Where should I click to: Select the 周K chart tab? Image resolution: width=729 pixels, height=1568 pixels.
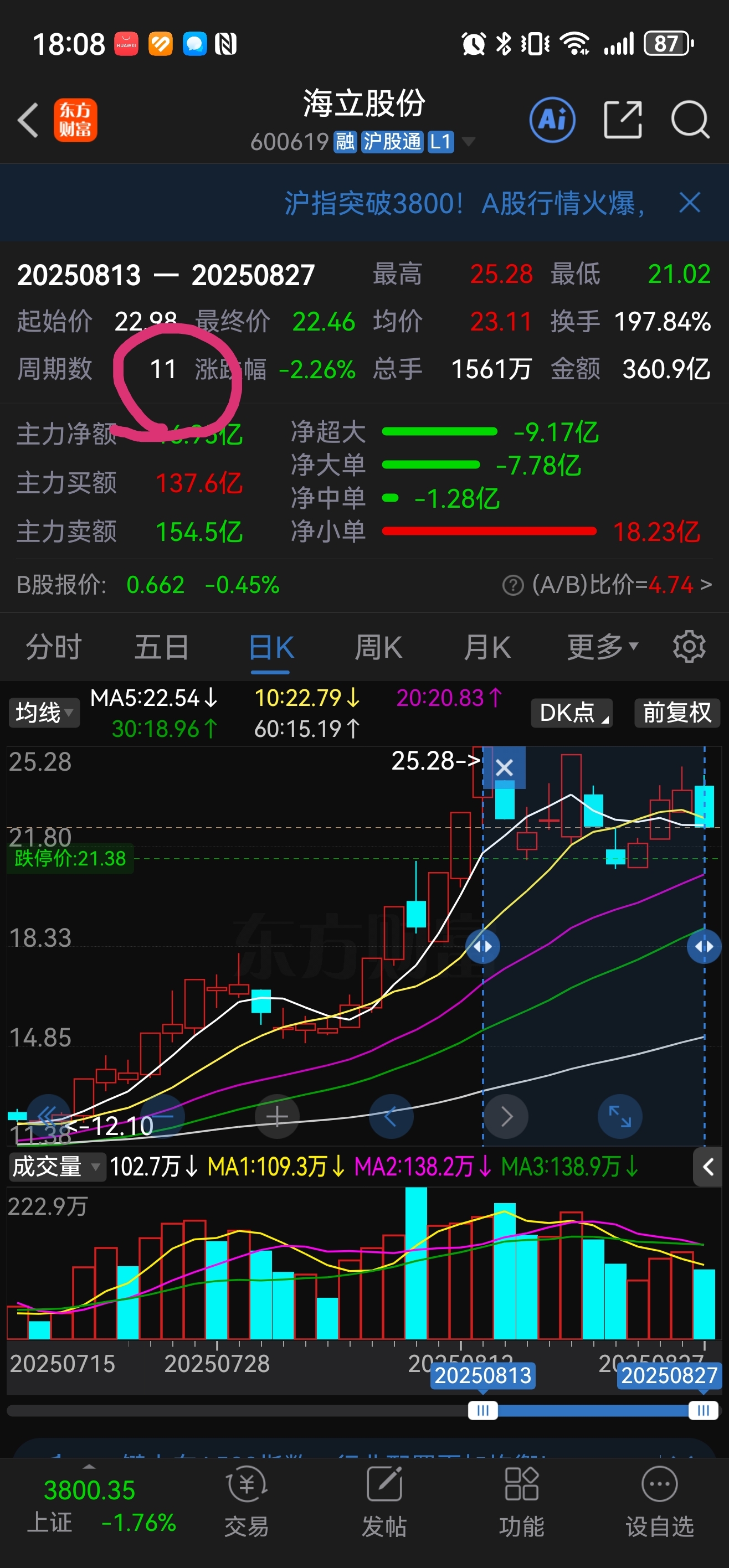click(x=378, y=647)
